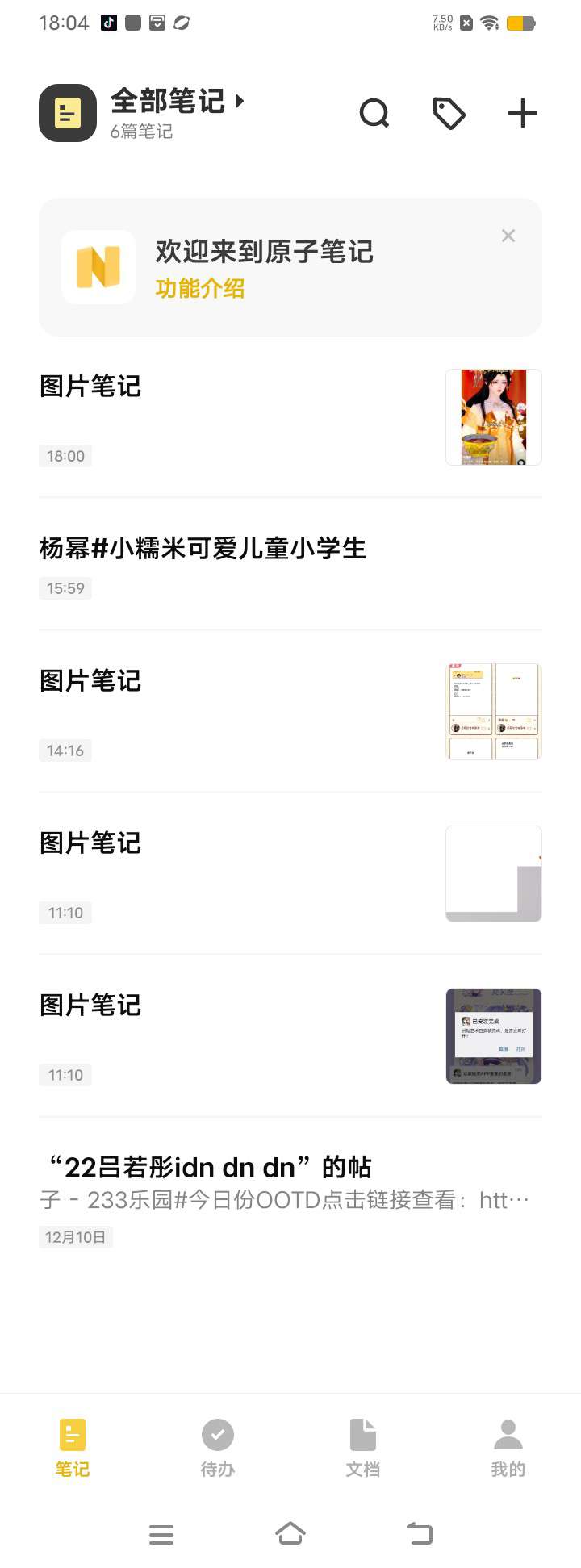Image resolution: width=581 pixels, height=1568 pixels.
Task: Create a new note with plus icon
Action: coord(522,114)
